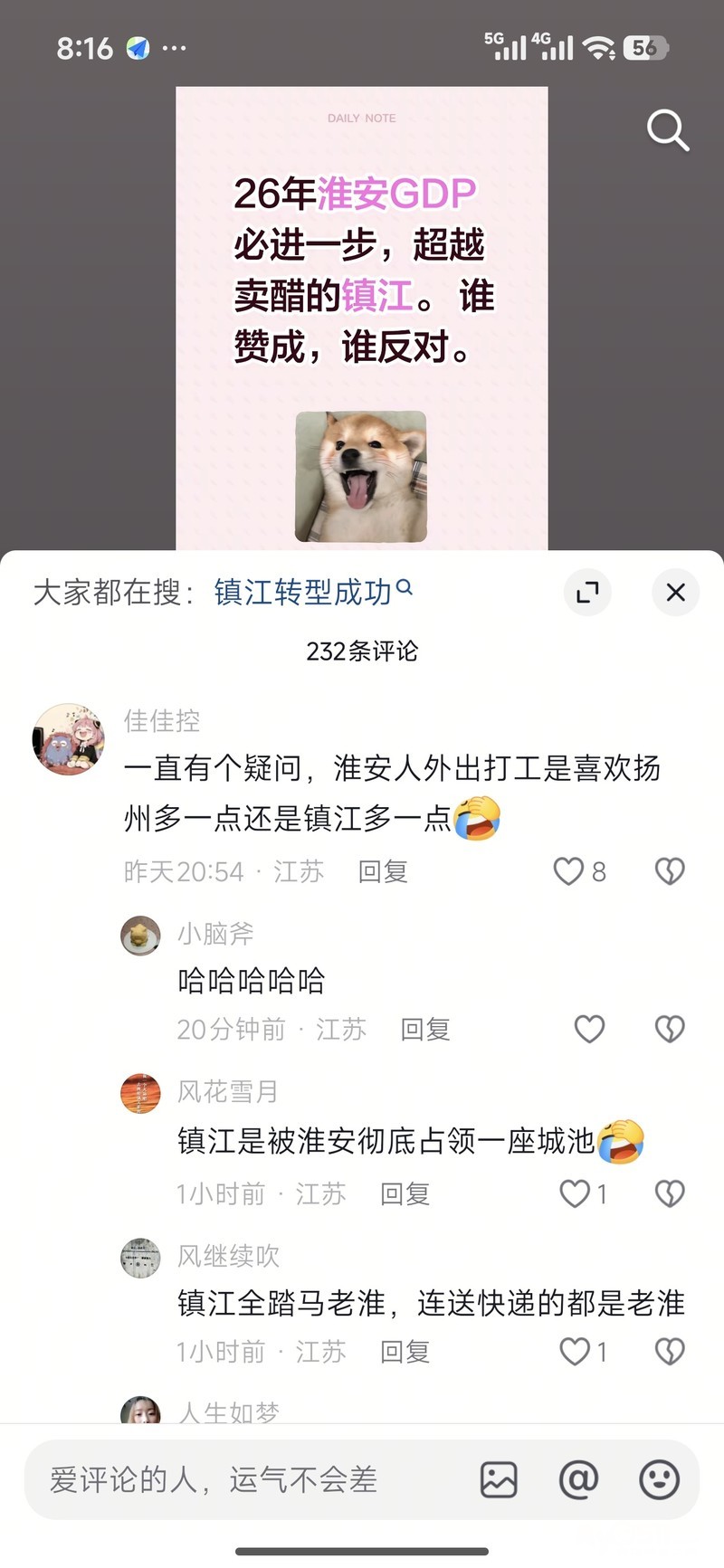
Task: Open 风继续吹's profile avatar
Action: pyautogui.click(x=140, y=1258)
